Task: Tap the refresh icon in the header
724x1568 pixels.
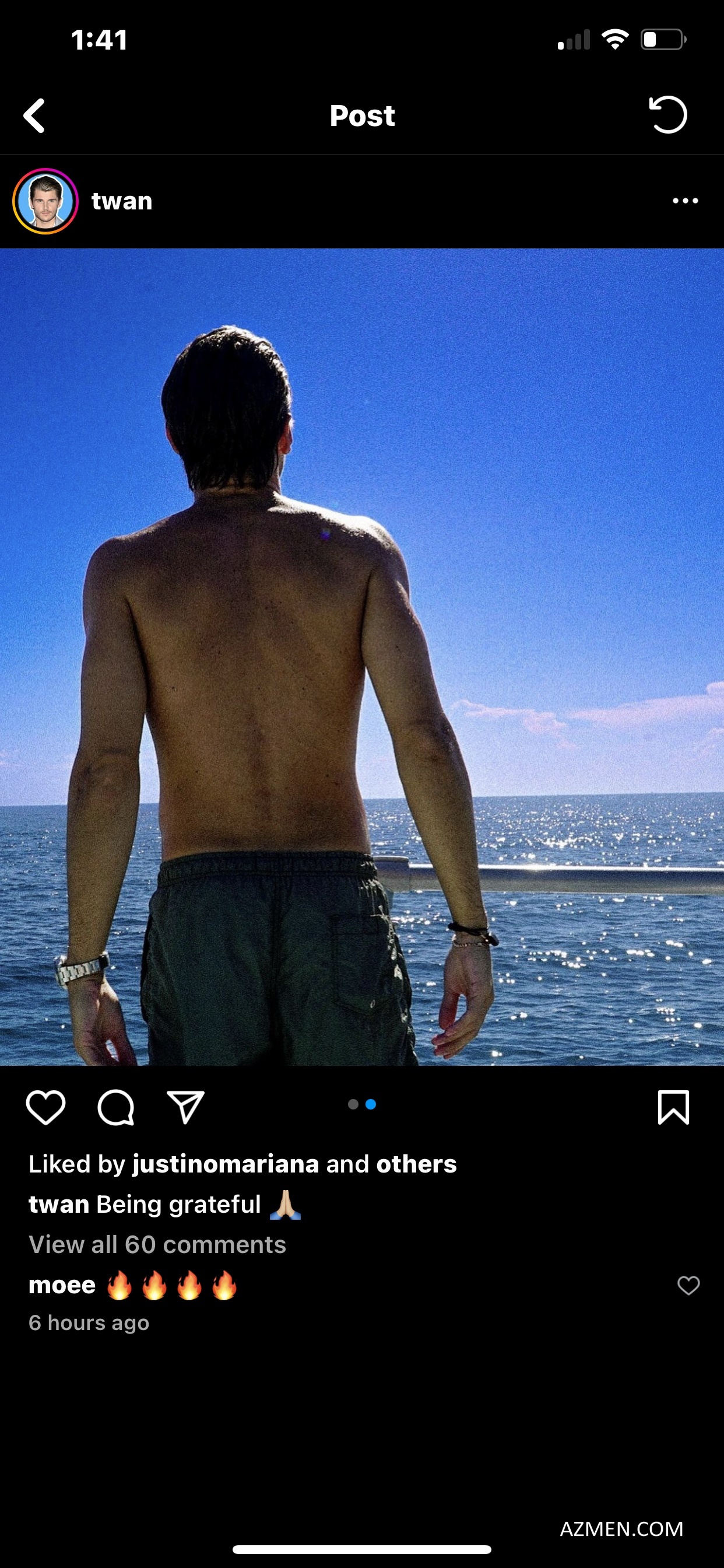Action: [668, 114]
